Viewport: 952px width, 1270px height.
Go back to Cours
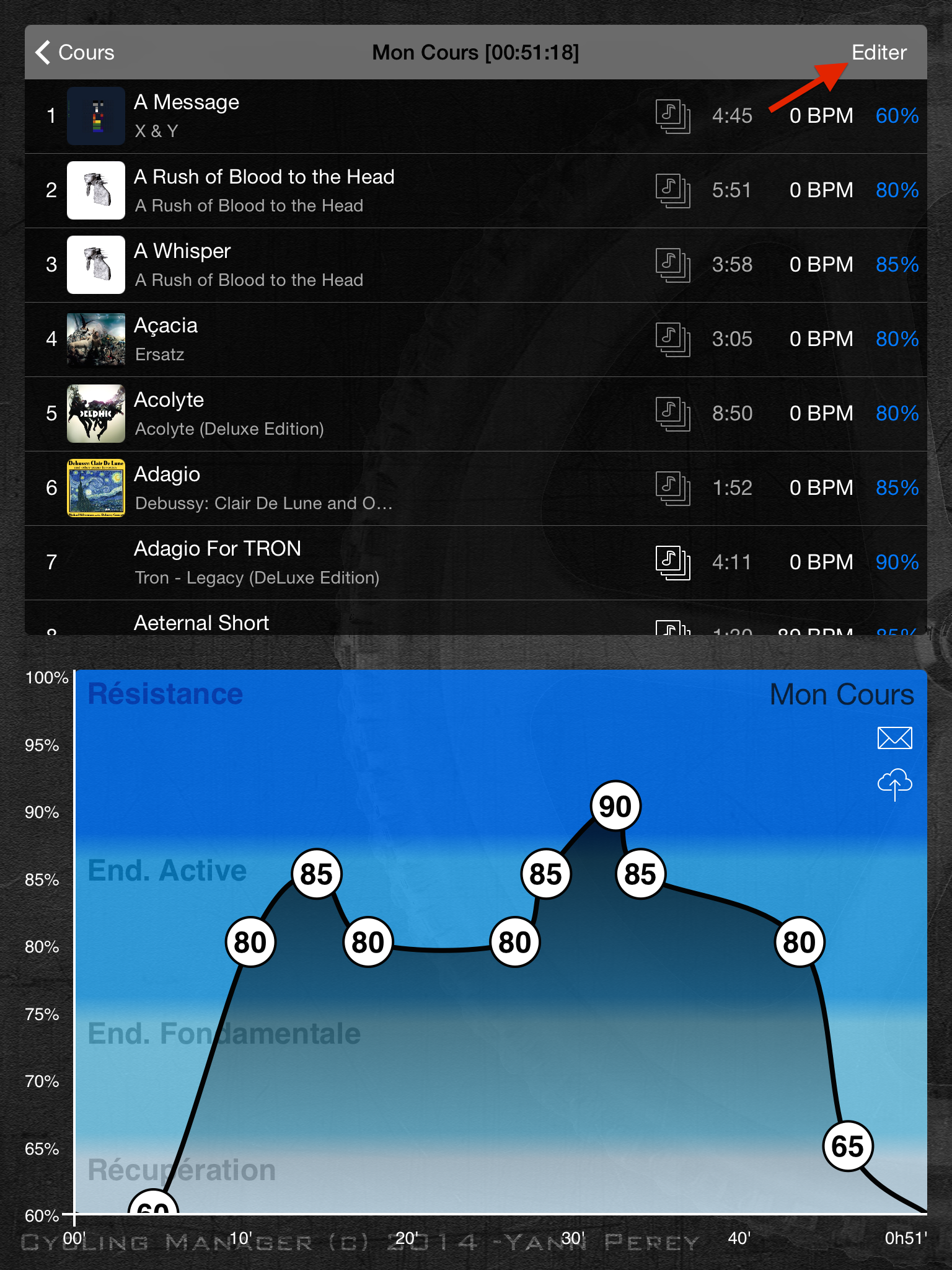(x=76, y=53)
